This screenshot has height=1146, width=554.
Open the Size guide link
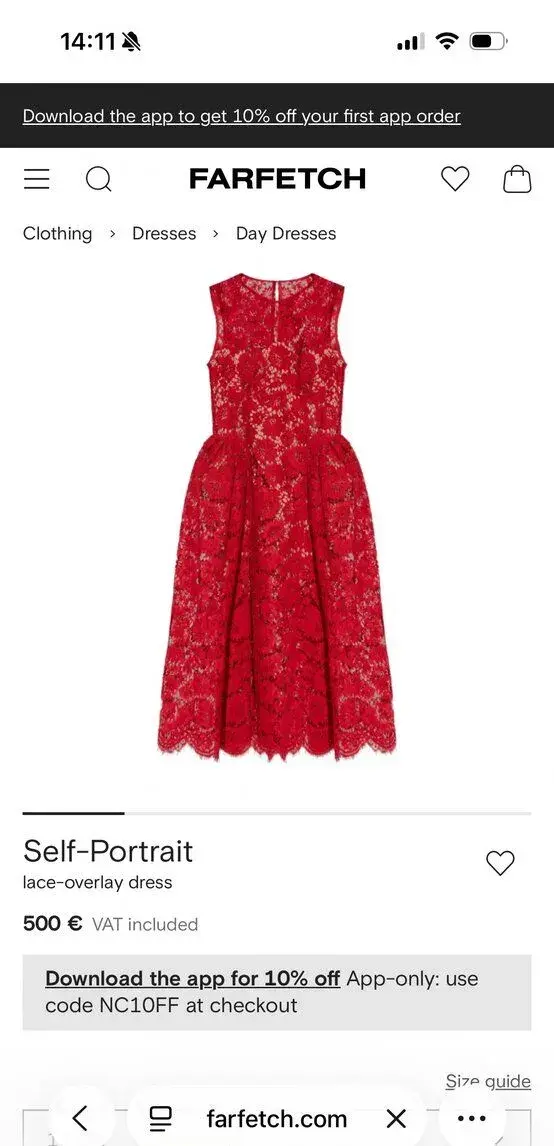point(488,1082)
